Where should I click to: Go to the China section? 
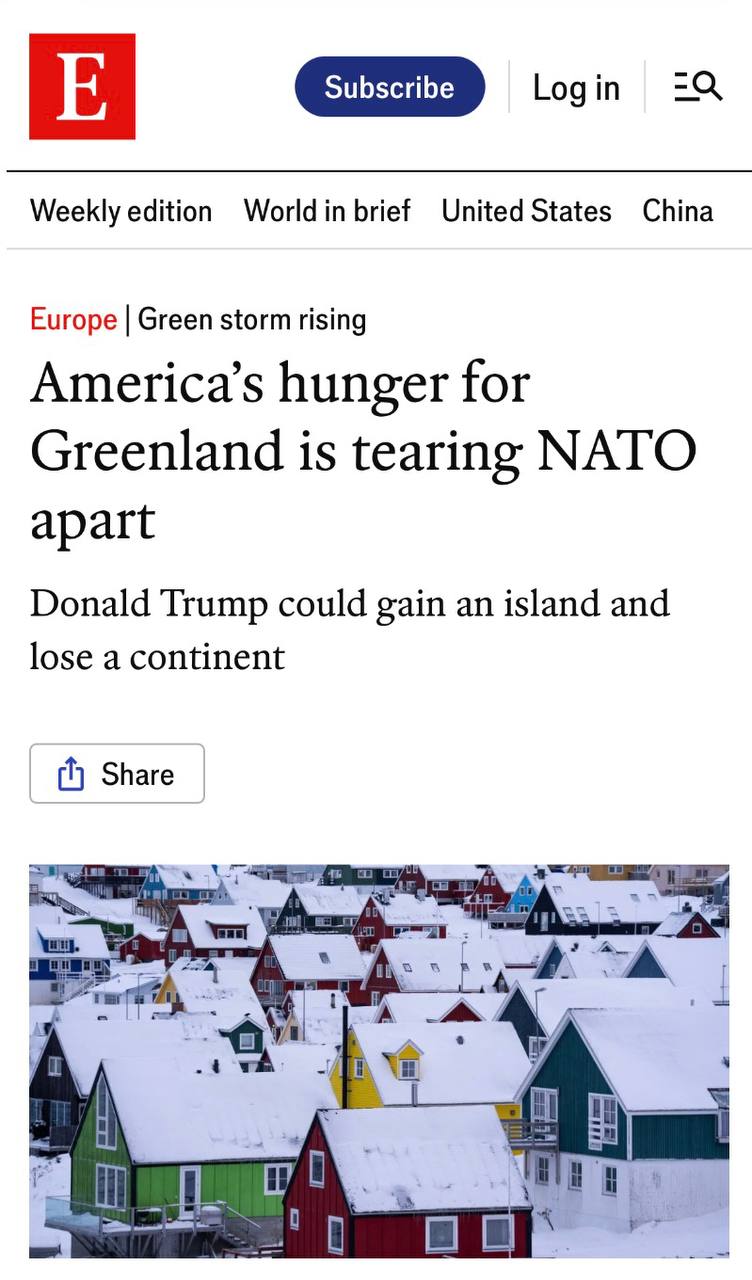point(677,211)
